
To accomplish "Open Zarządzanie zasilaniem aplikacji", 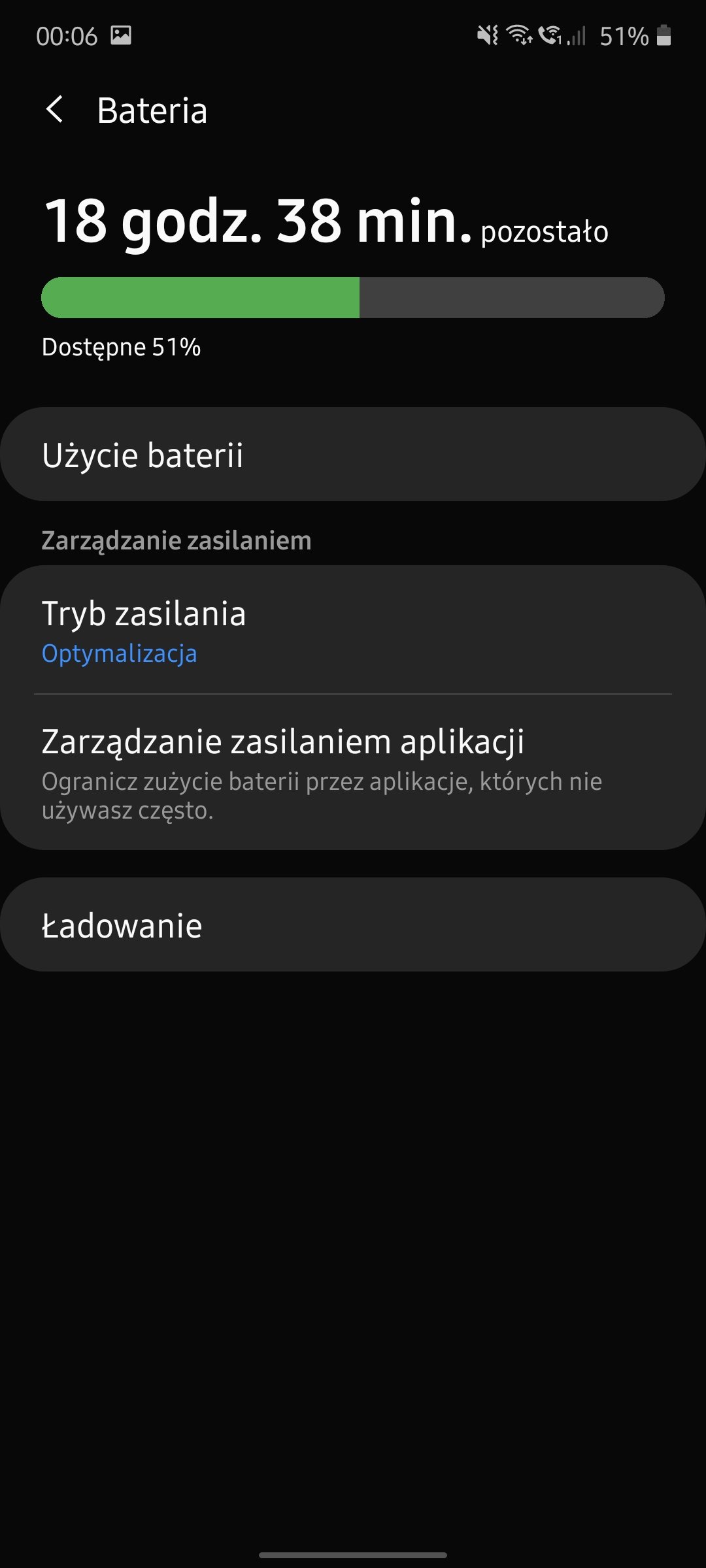I will tap(353, 772).
